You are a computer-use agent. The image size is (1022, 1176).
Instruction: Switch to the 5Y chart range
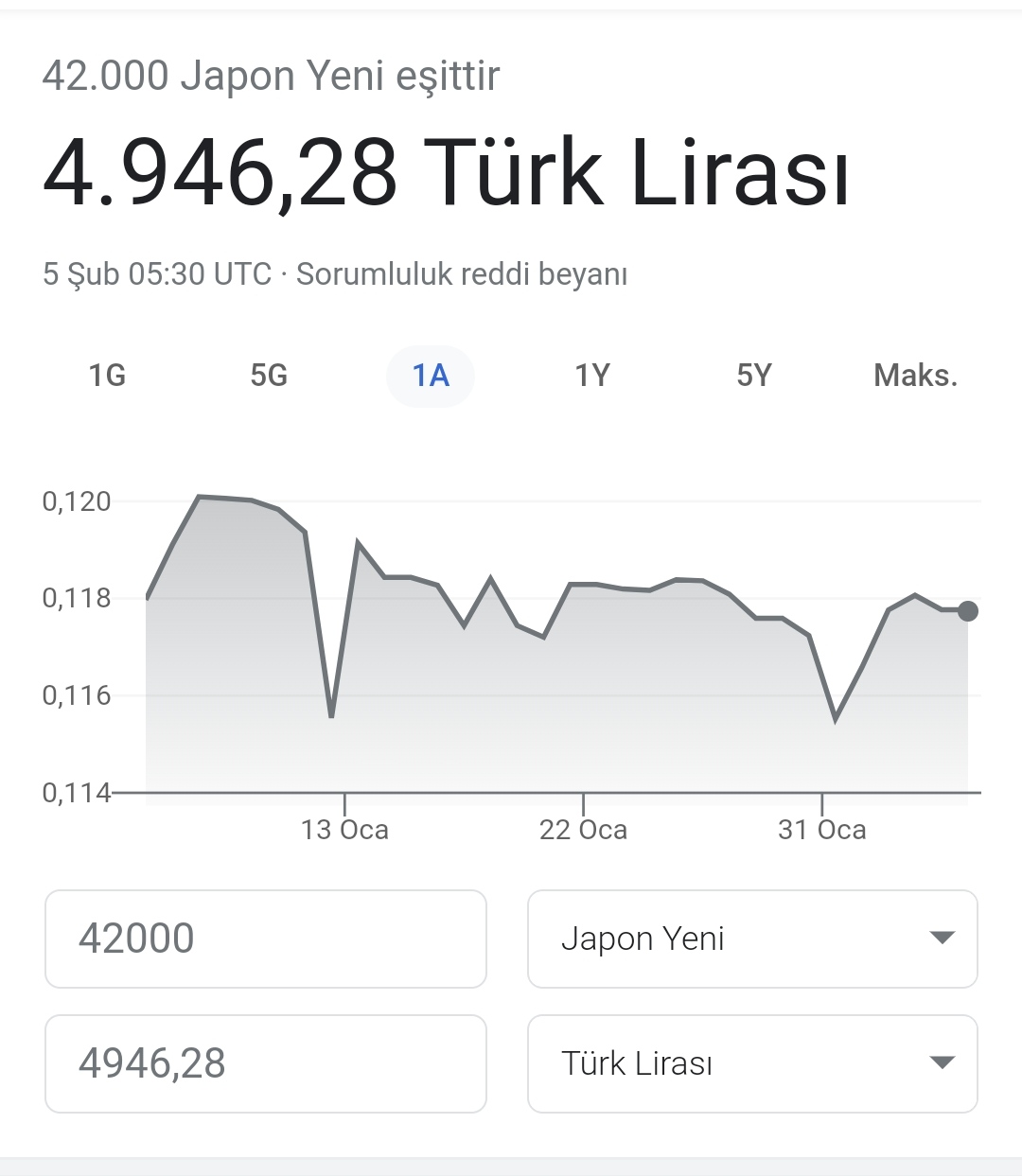point(754,376)
